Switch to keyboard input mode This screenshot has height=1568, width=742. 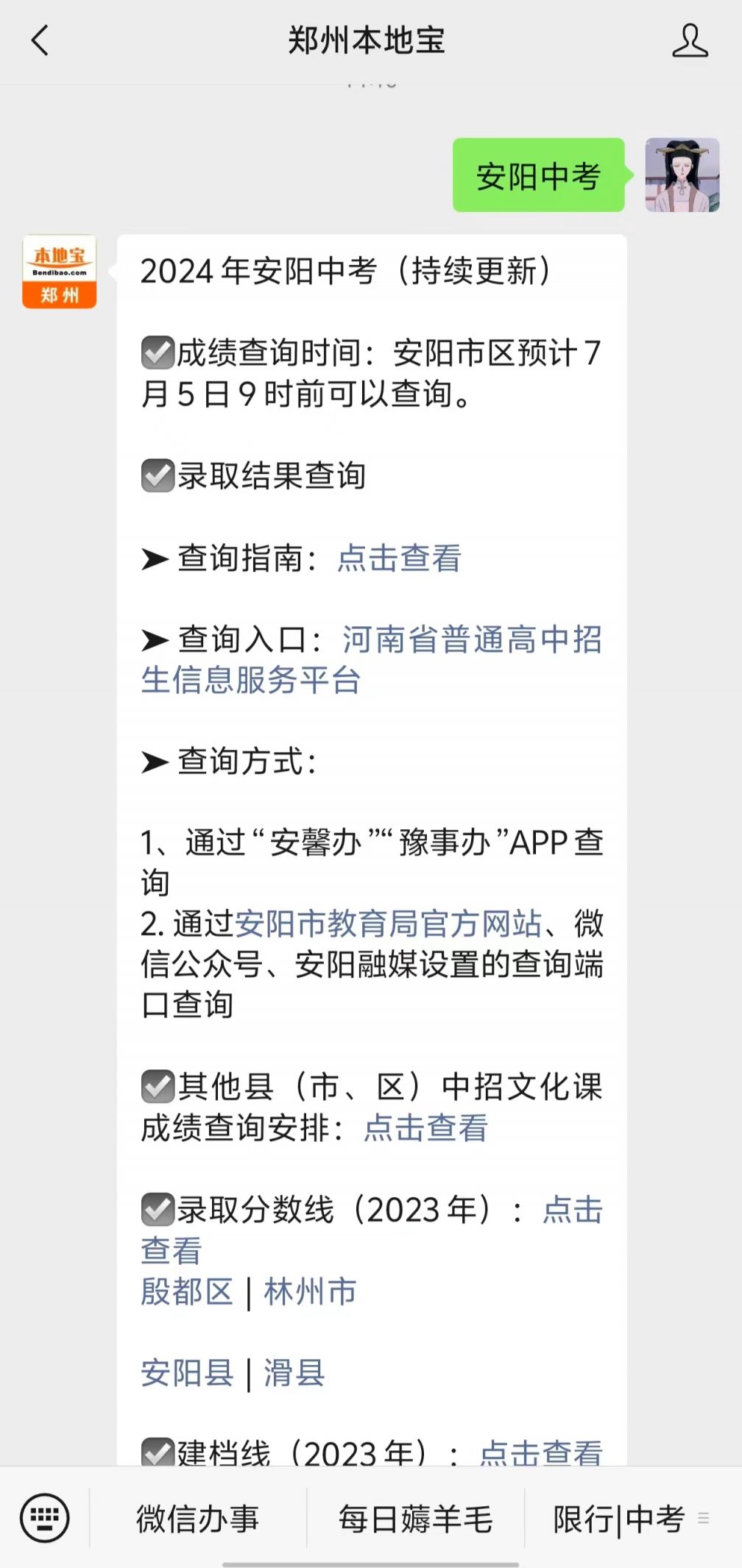pos(45,1518)
